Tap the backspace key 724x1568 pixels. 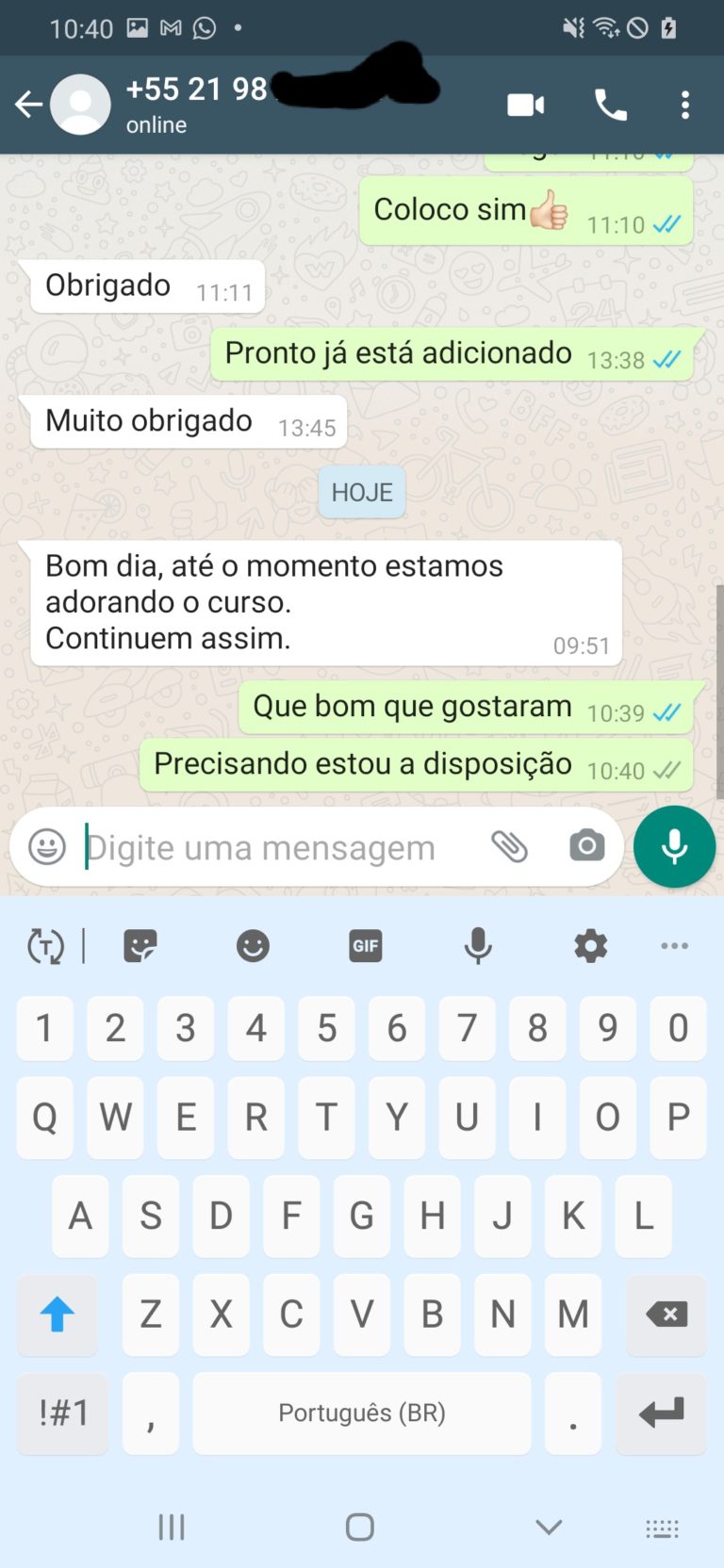666,1314
